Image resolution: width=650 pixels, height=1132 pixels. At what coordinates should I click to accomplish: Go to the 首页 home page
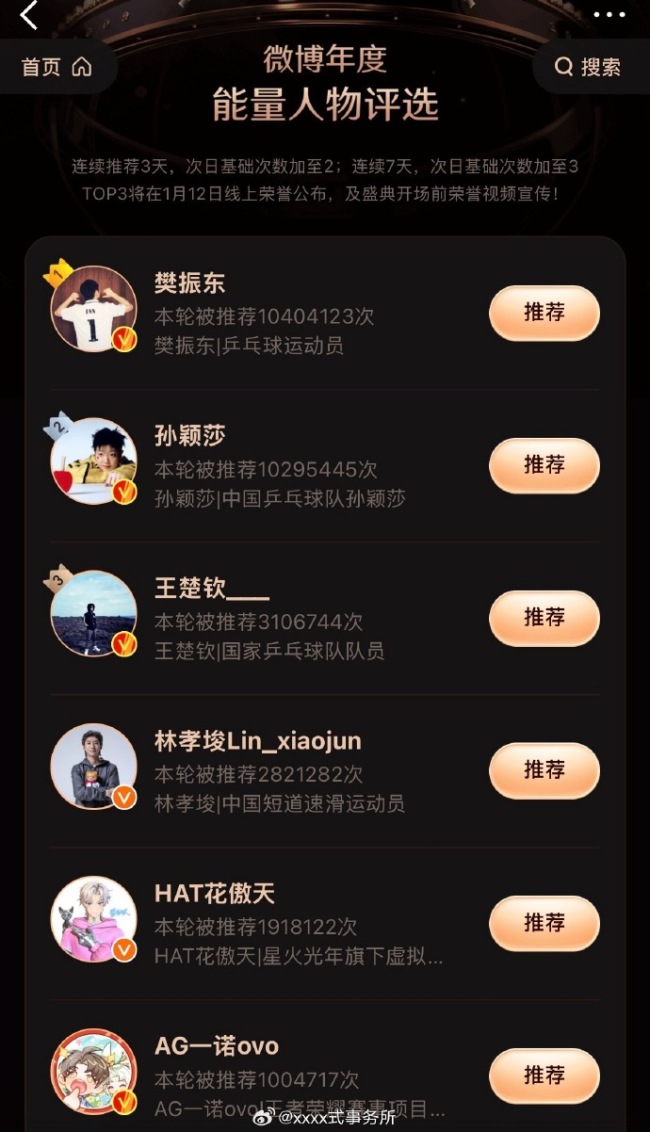click(56, 67)
